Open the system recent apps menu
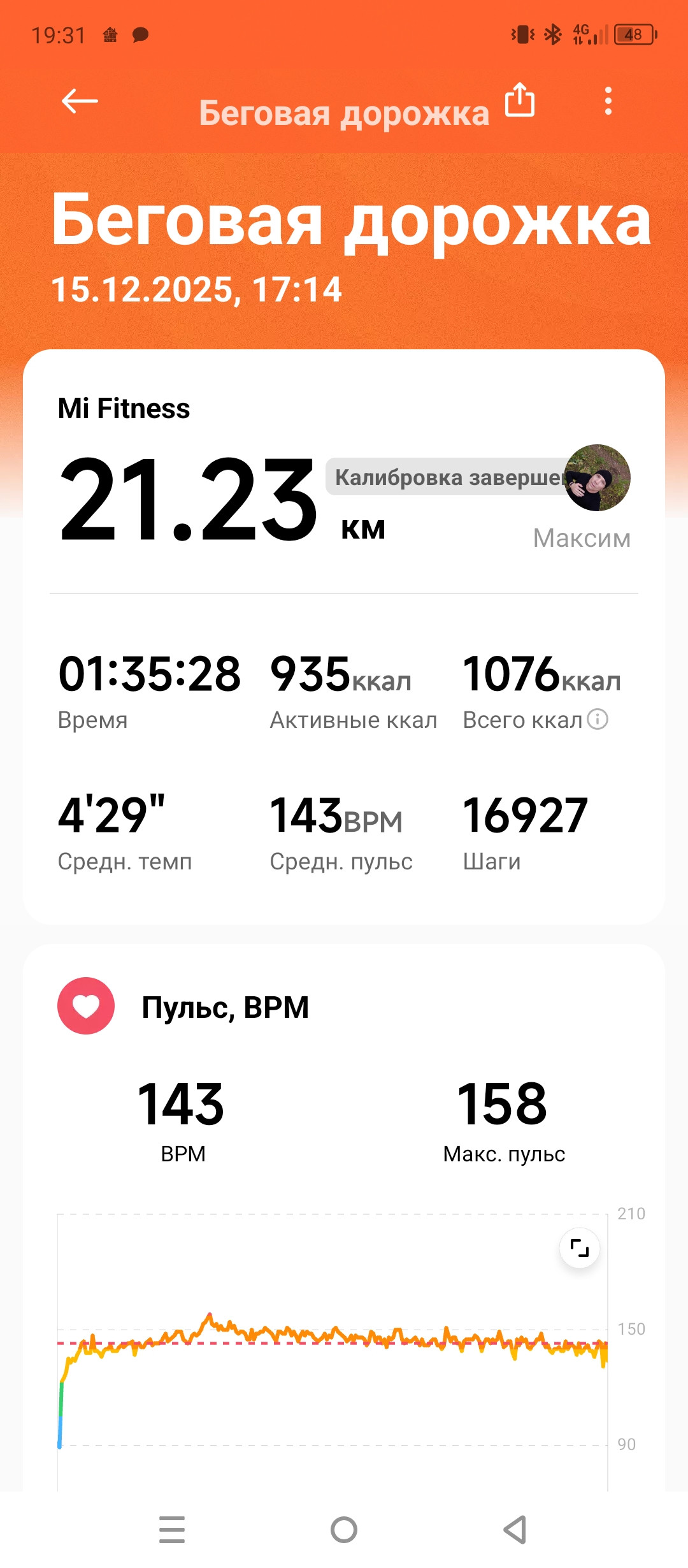Screen dimensions: 688x1568 pos(172,1530)
